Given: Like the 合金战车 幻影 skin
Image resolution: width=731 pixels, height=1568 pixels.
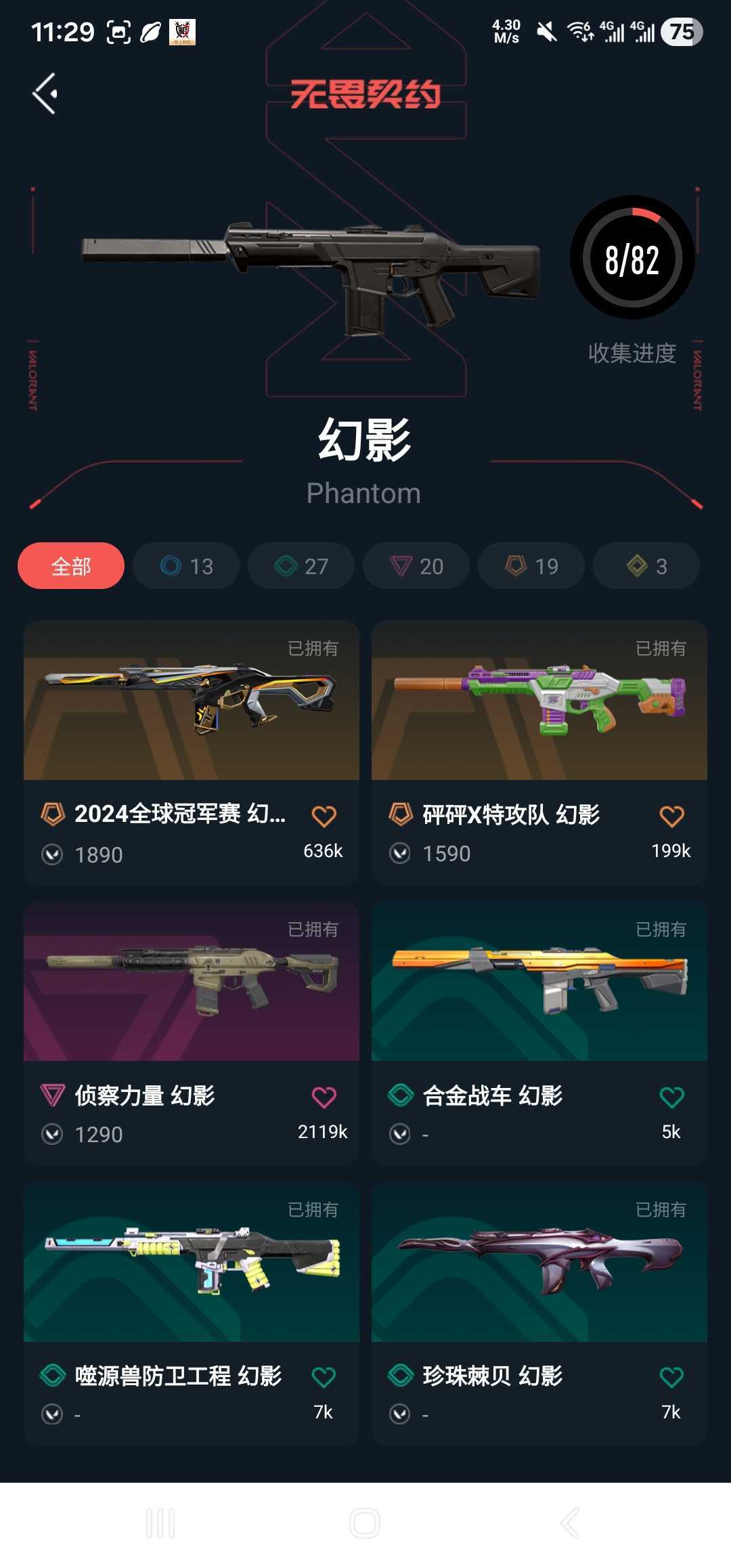Looking at the screenshot, I should click(x=671, y=1097).
